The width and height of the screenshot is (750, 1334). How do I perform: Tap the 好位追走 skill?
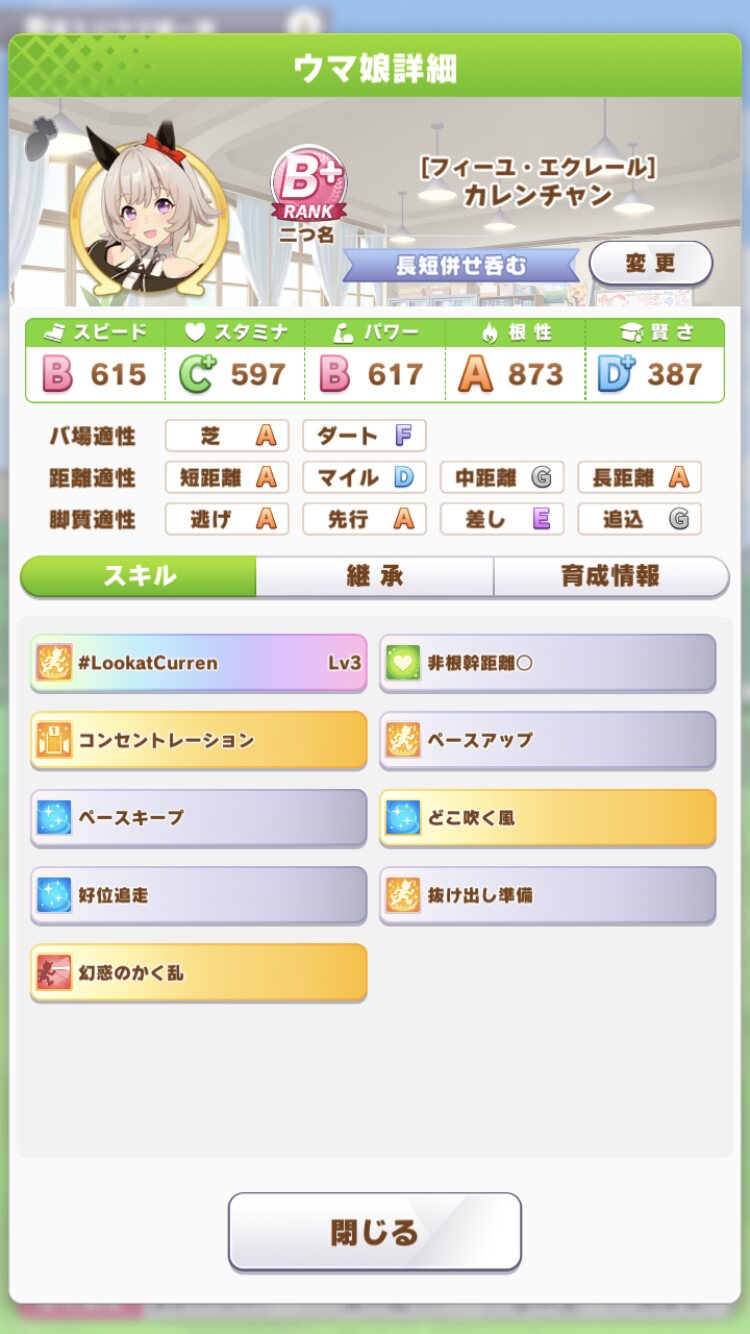pos(198,895)
